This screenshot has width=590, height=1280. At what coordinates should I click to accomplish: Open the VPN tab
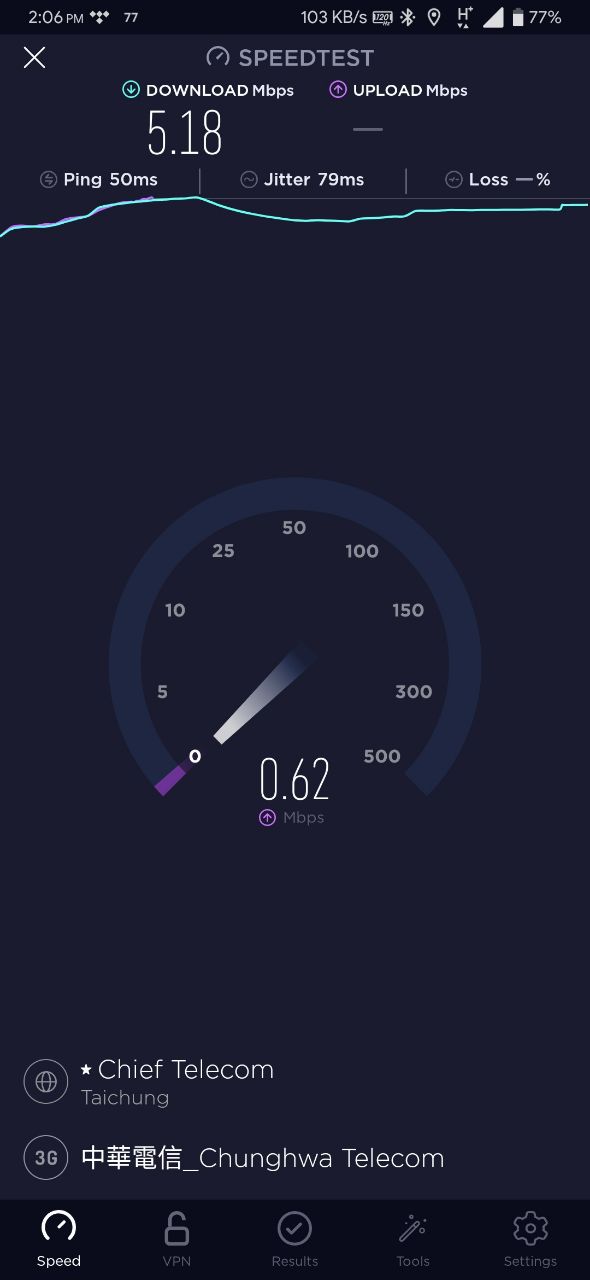click(x=176, y=1240)
